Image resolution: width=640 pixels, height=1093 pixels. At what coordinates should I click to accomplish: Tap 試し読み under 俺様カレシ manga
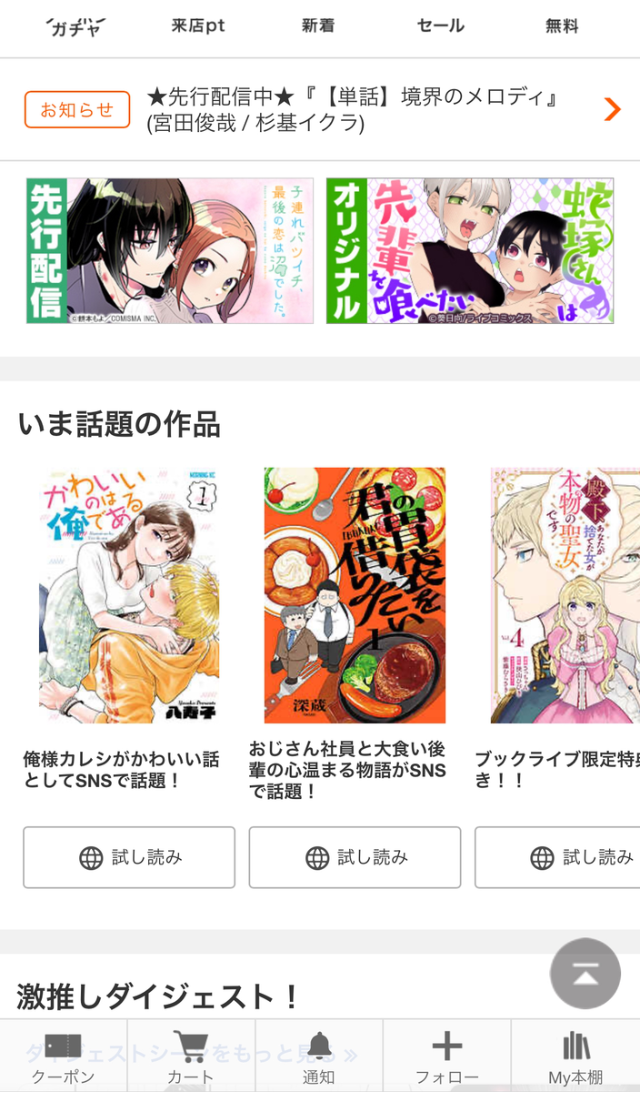tap(129, 857)
